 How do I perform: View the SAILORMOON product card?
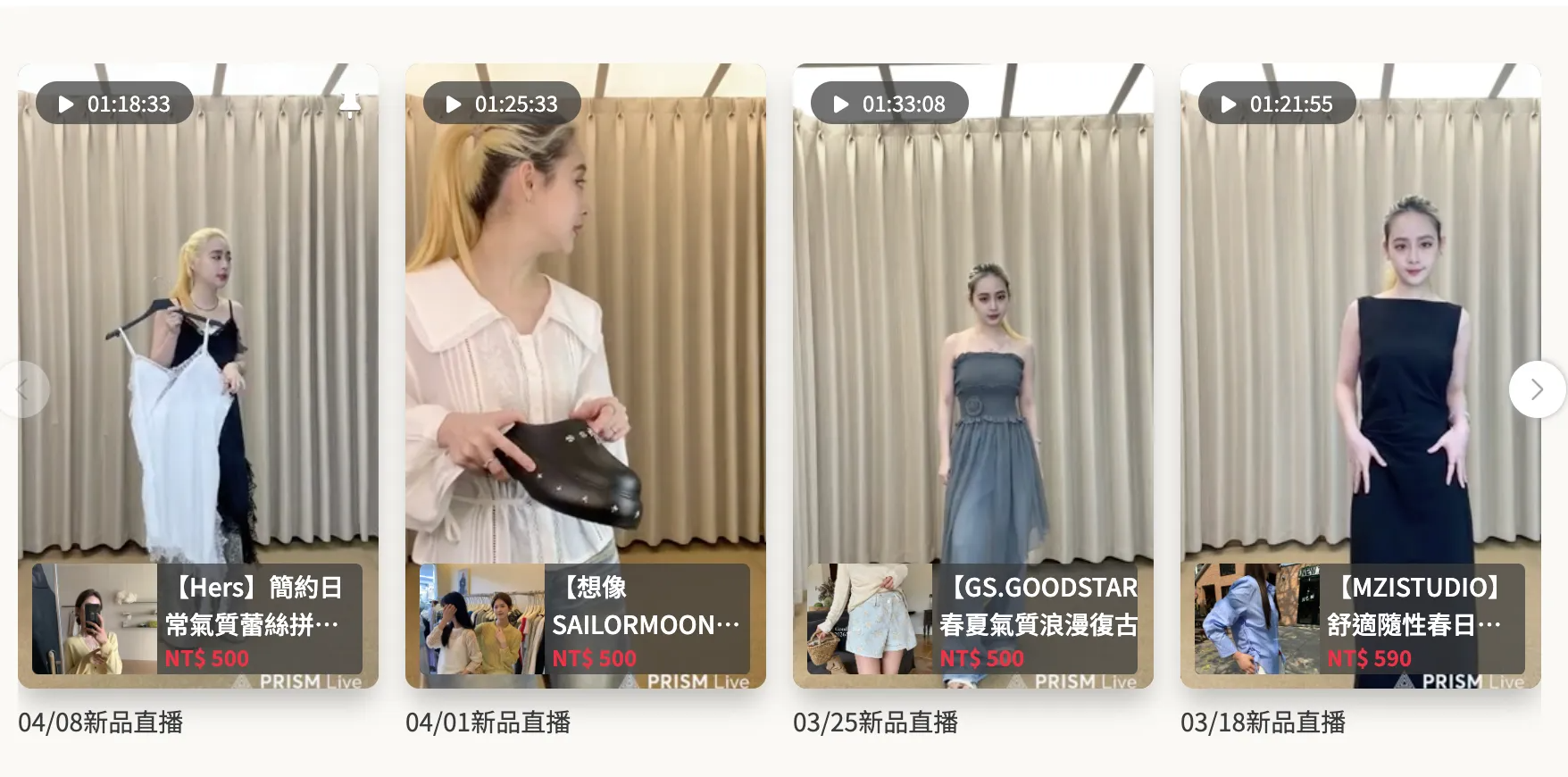[x=585, y=619]
